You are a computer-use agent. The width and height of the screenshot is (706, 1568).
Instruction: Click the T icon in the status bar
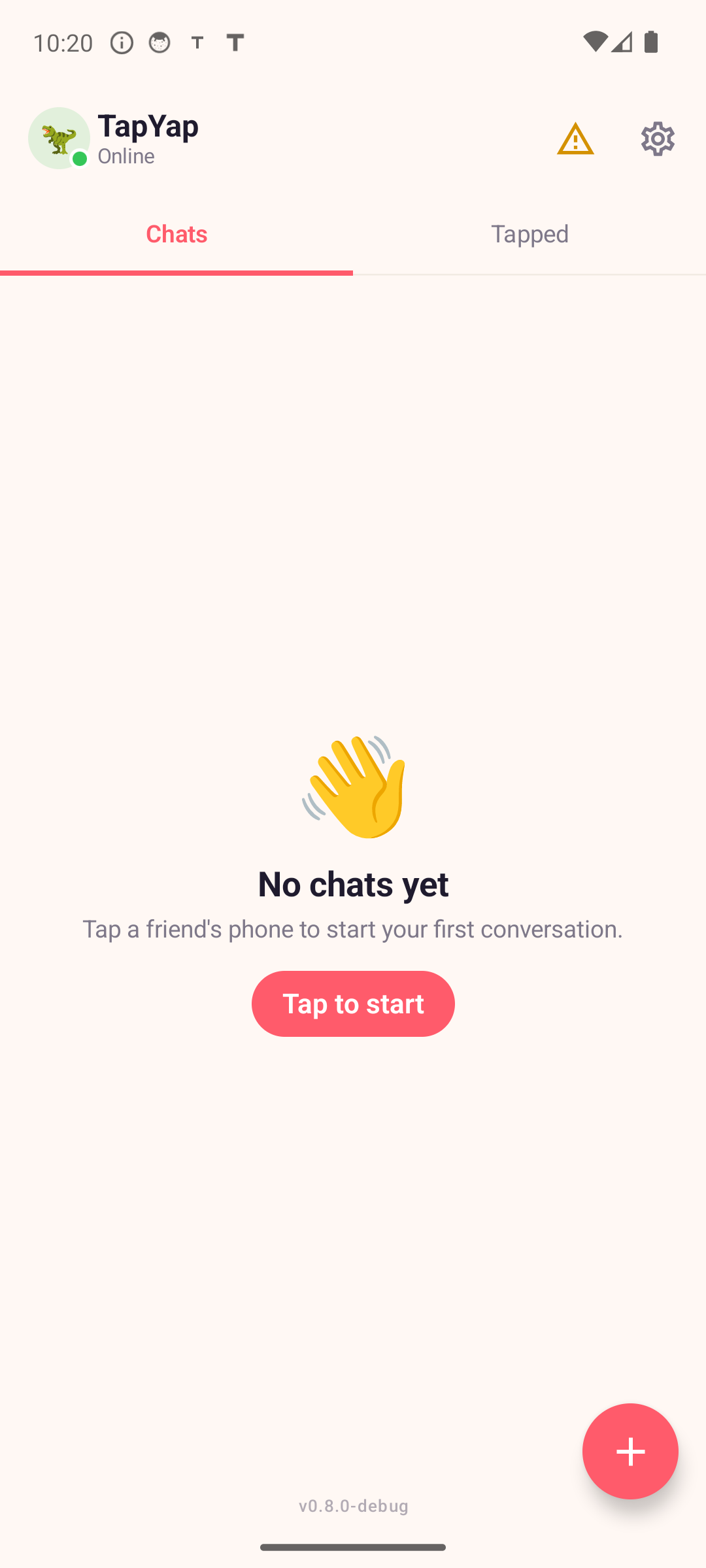coord(235,42)
